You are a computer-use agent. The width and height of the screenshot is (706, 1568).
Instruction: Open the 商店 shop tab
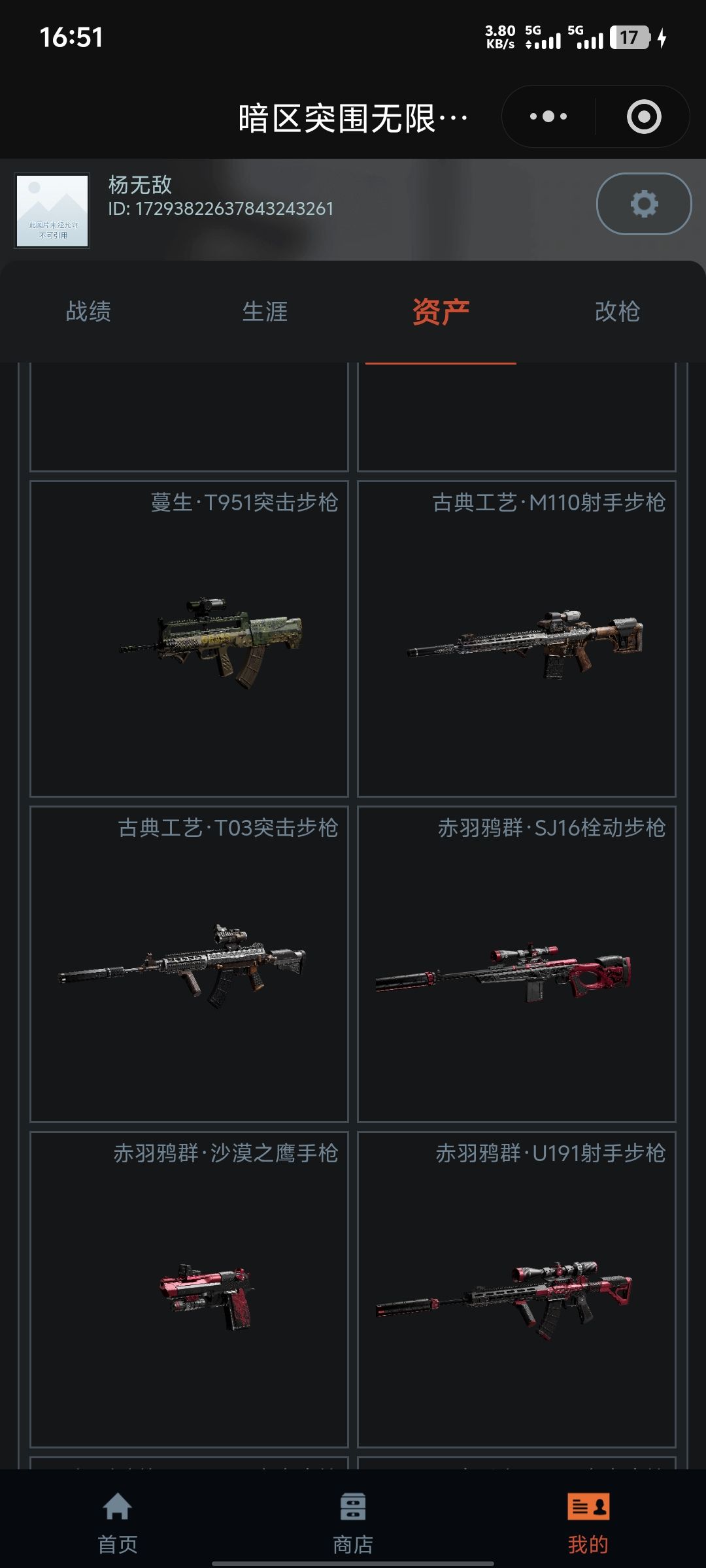pos(353,1524)
